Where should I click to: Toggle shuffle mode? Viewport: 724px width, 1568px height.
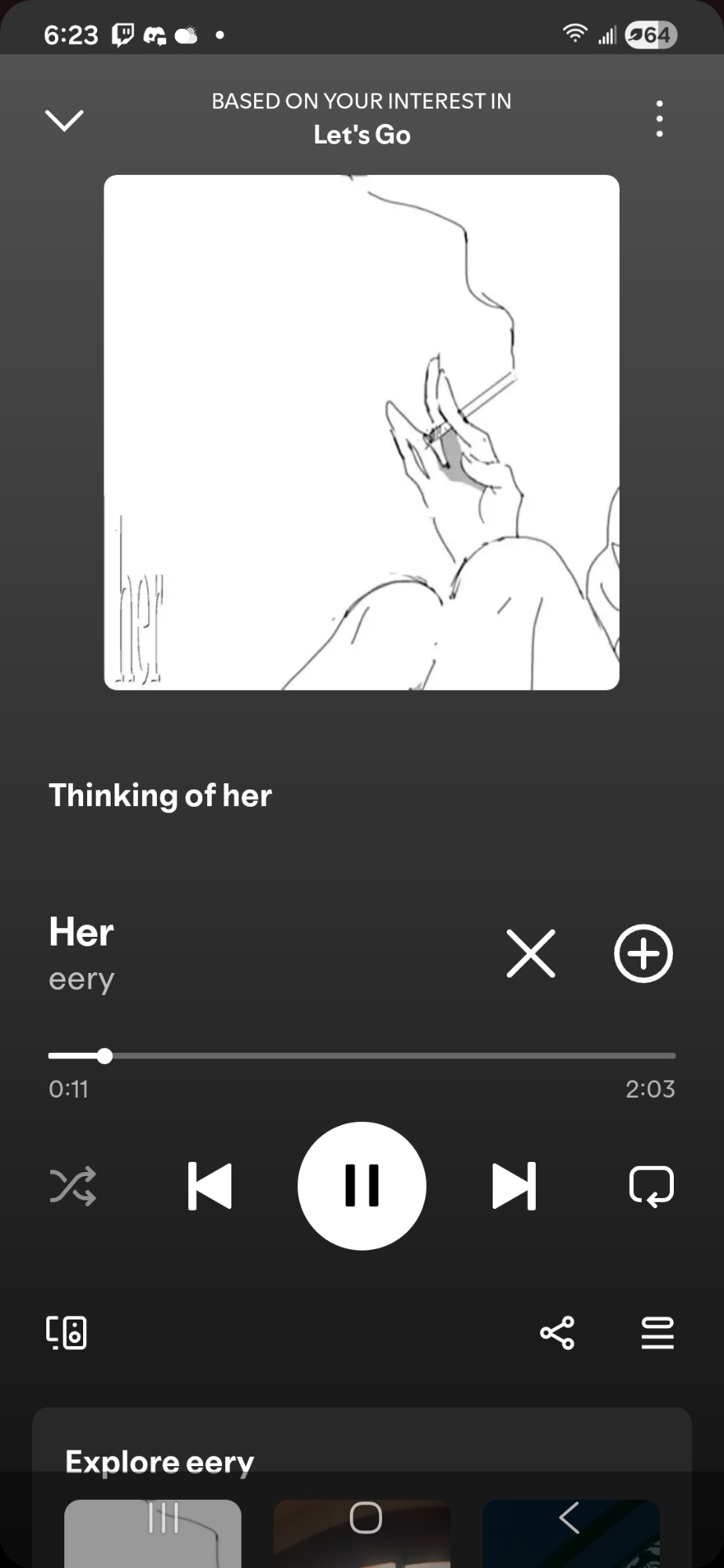click(x=72, y=1185)
